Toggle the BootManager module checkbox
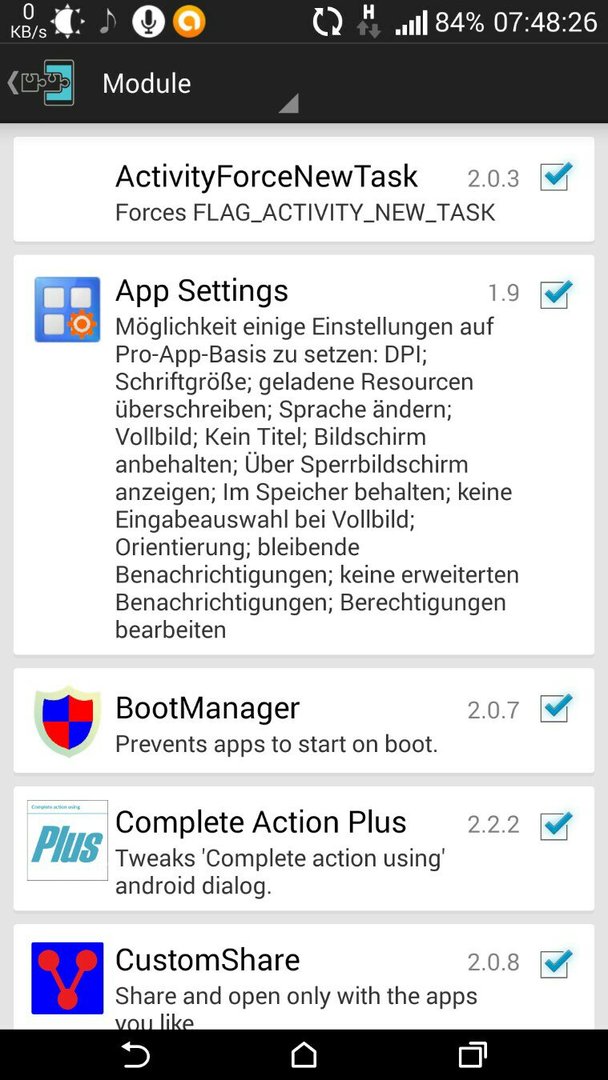This screenshot has width=608, height=1080. click(554, 707)
